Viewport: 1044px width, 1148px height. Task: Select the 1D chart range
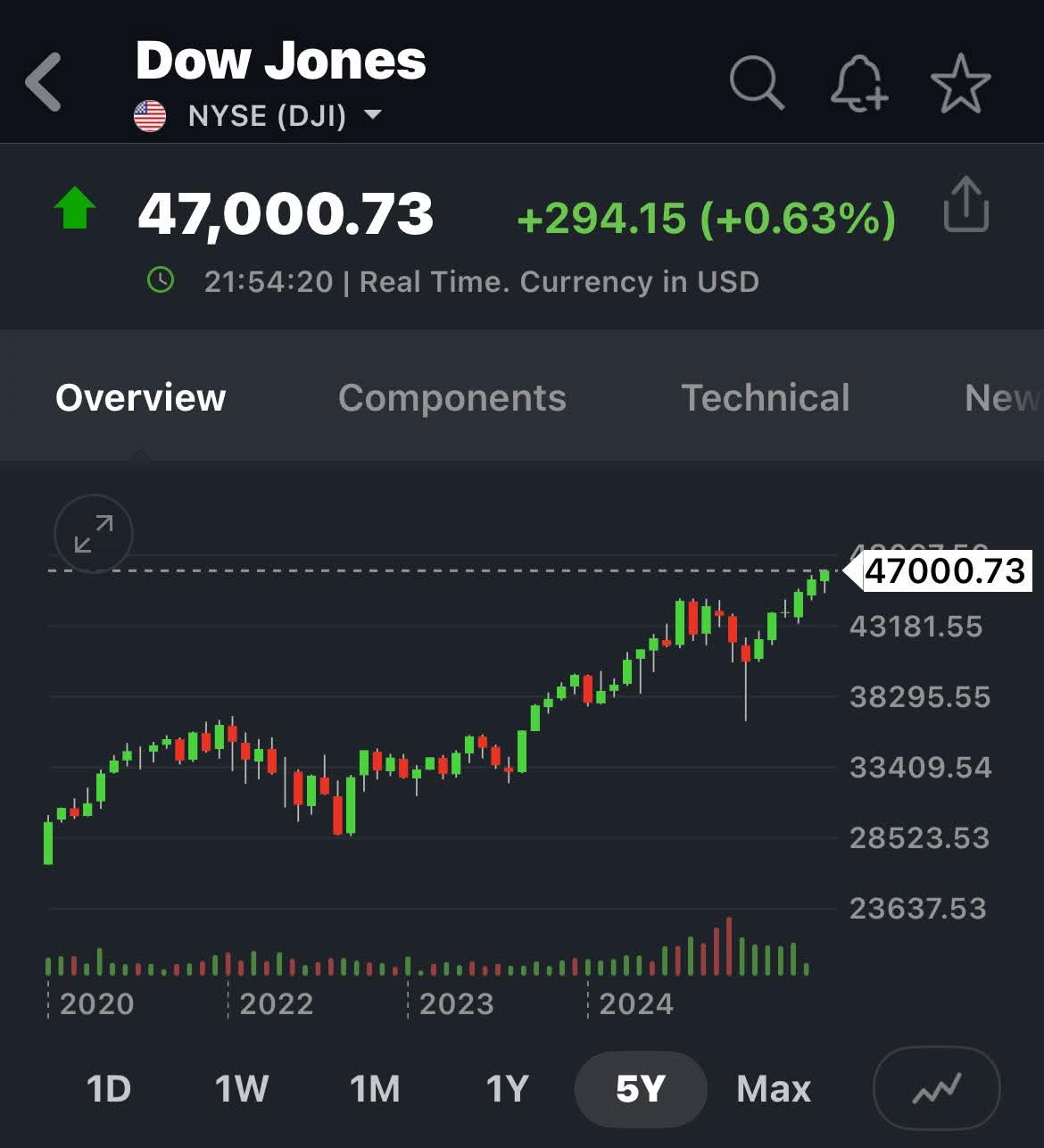tap(109, 1089)
